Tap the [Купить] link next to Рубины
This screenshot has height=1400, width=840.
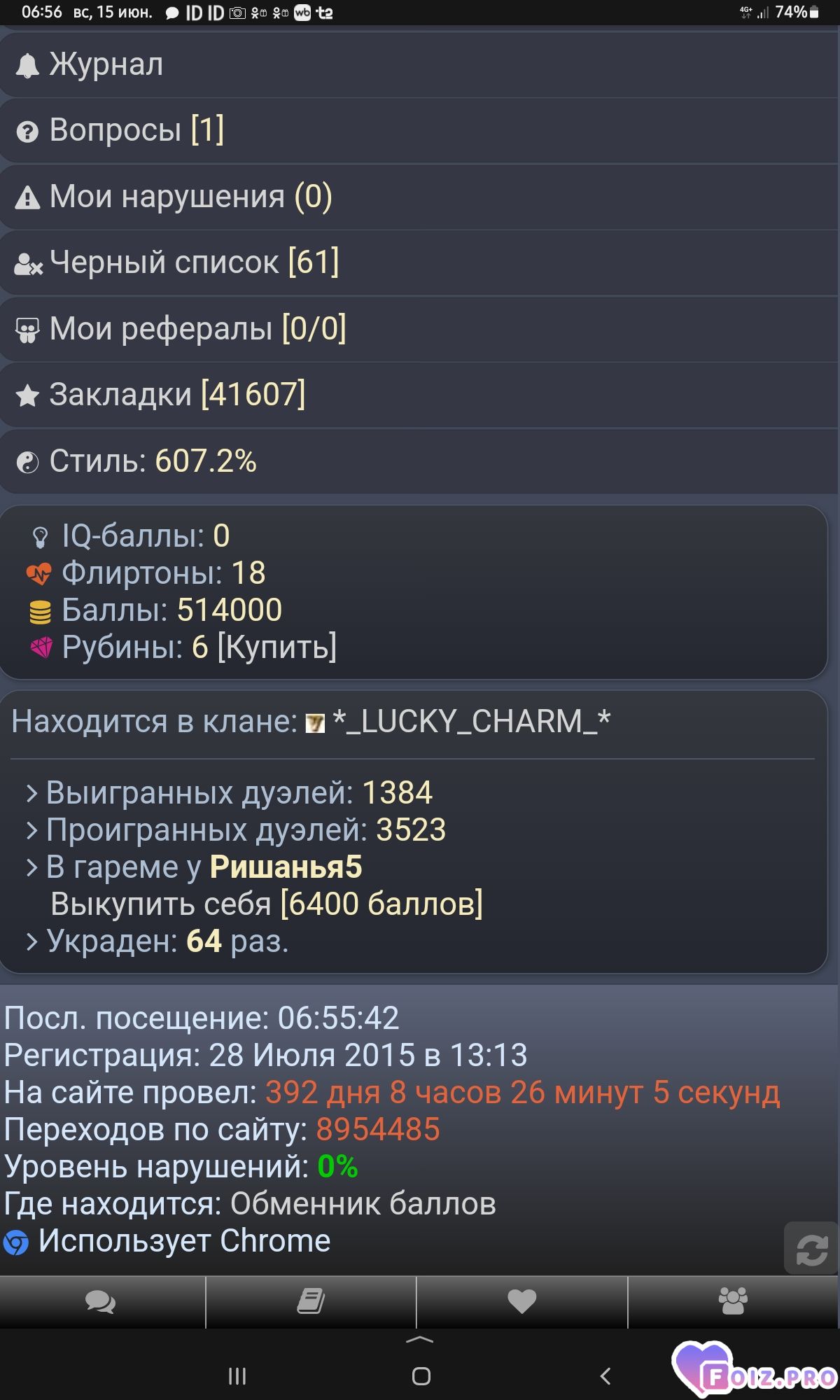coord(277,647)
